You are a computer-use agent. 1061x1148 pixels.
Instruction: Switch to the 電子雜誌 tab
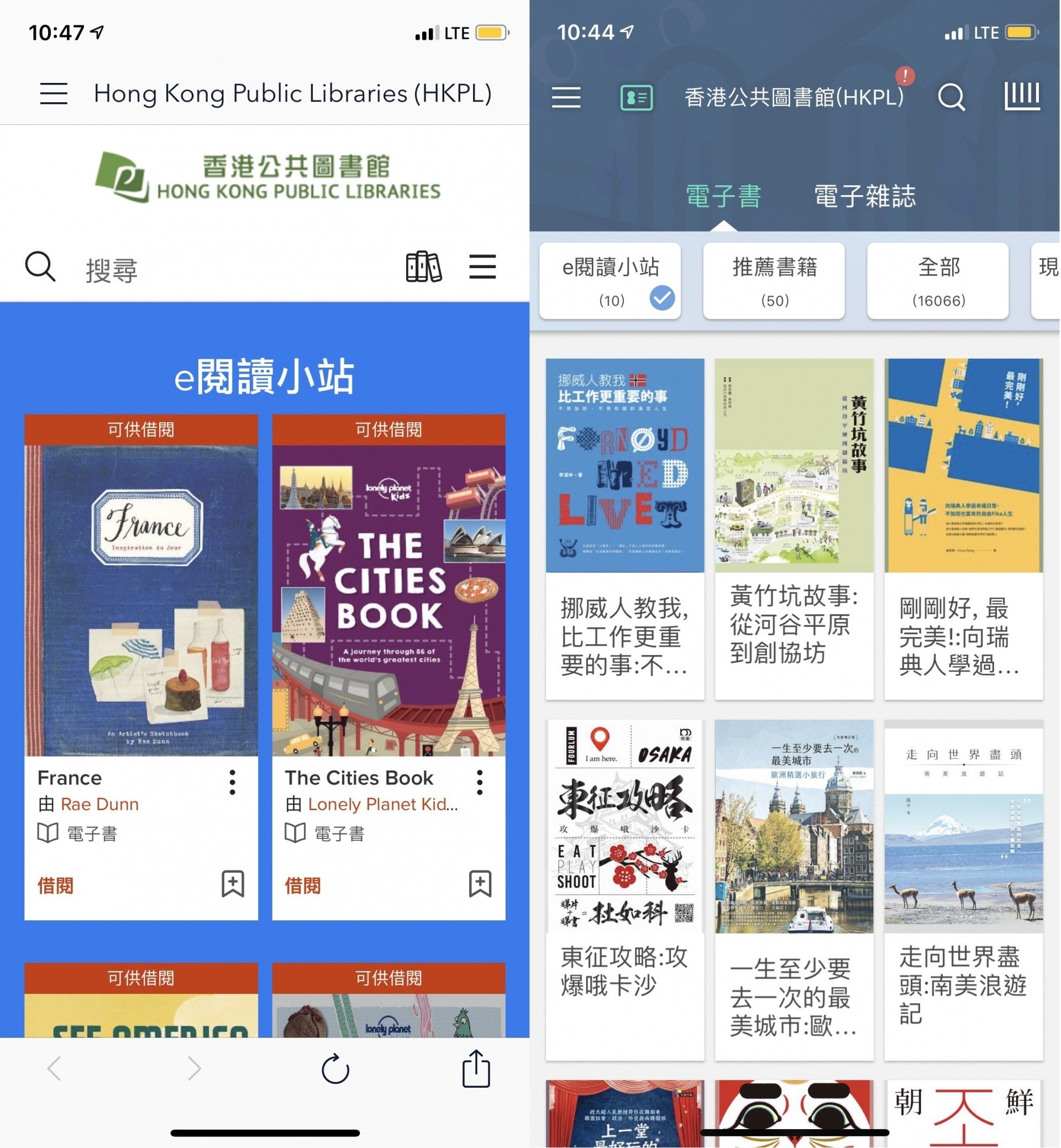(x=865, y=196)
